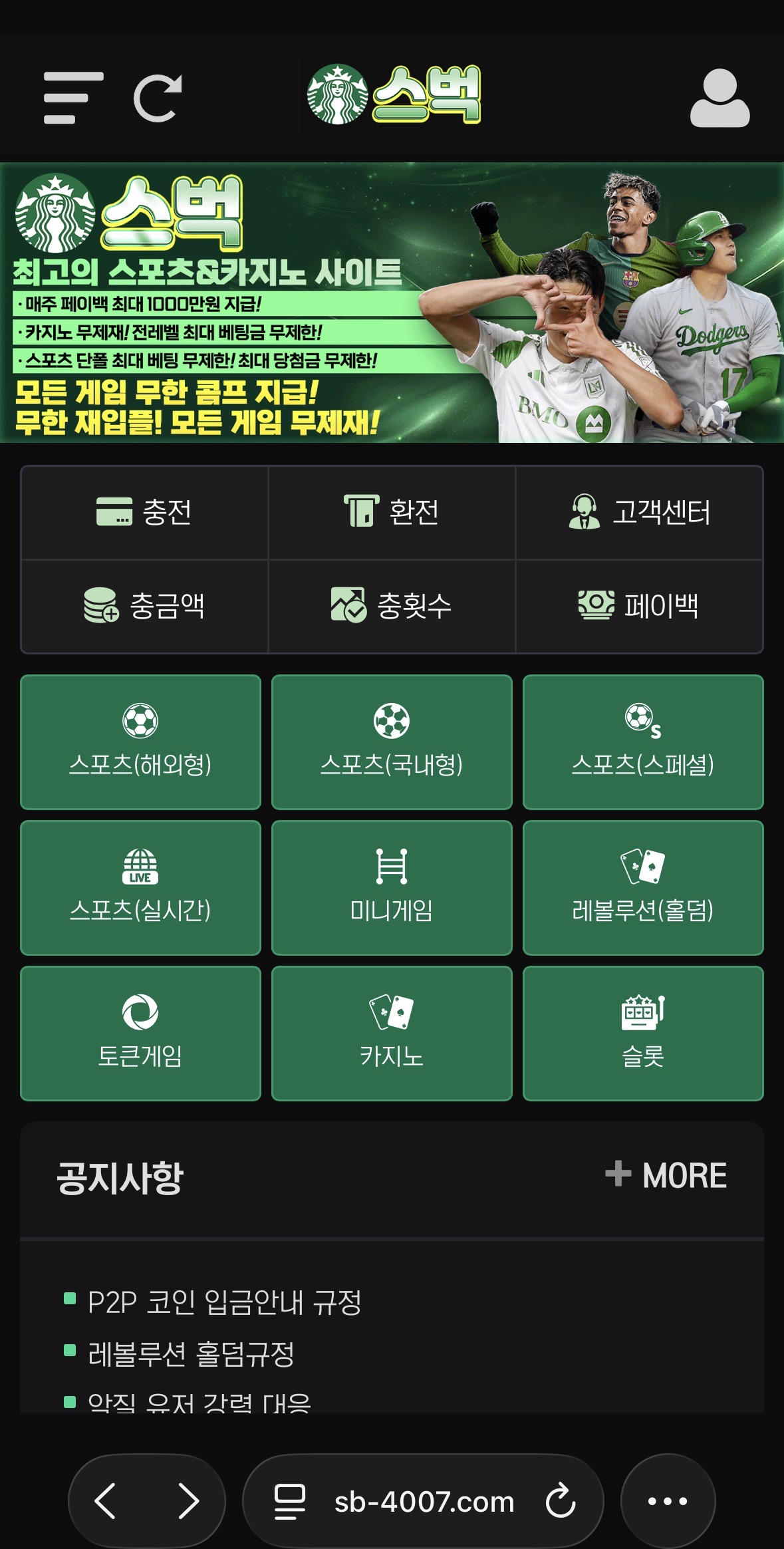This screenshot has width=784, height=1549.
Task: Open 스포츠(해외형) tile
Action: (140, 742)
